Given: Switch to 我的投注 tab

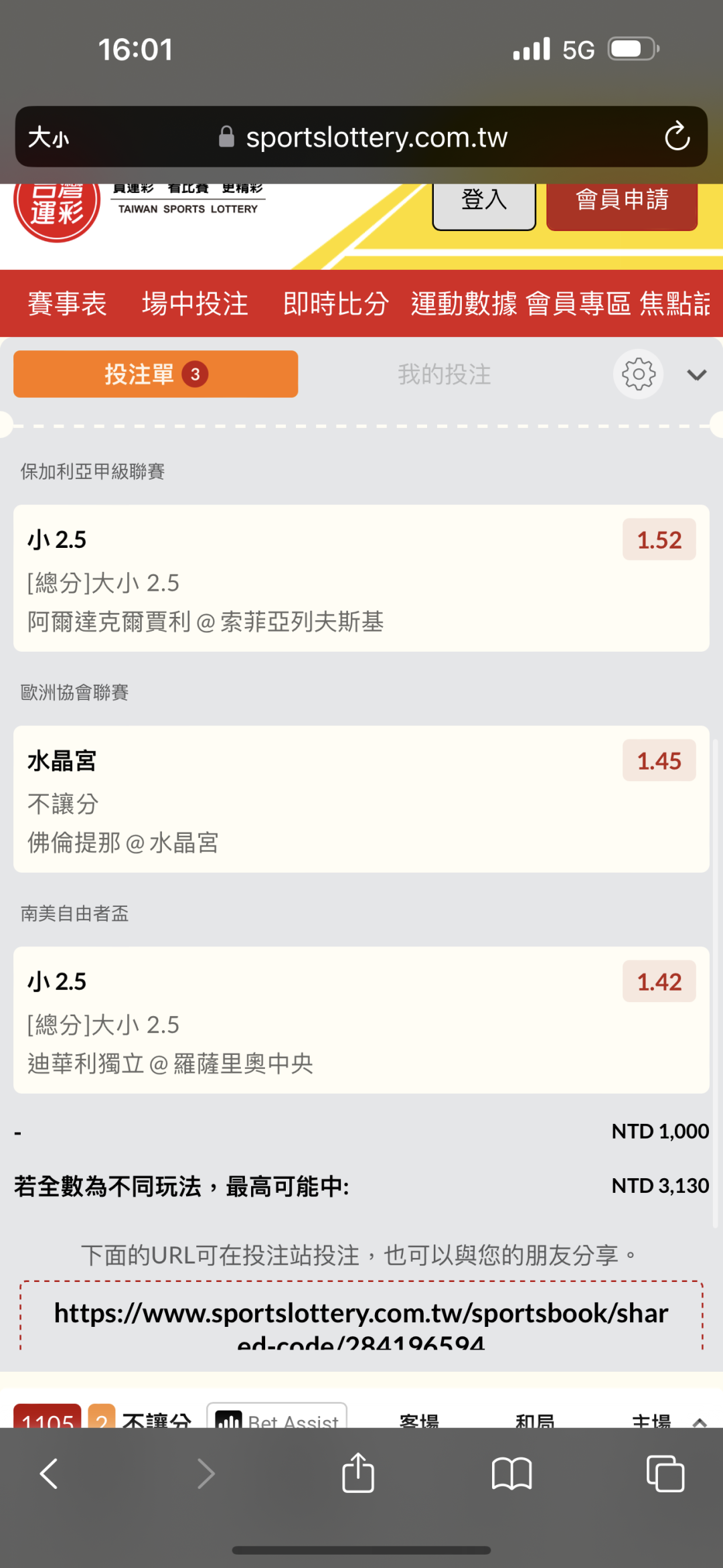Looking at the screenshot, I should (x=445, y=374).
